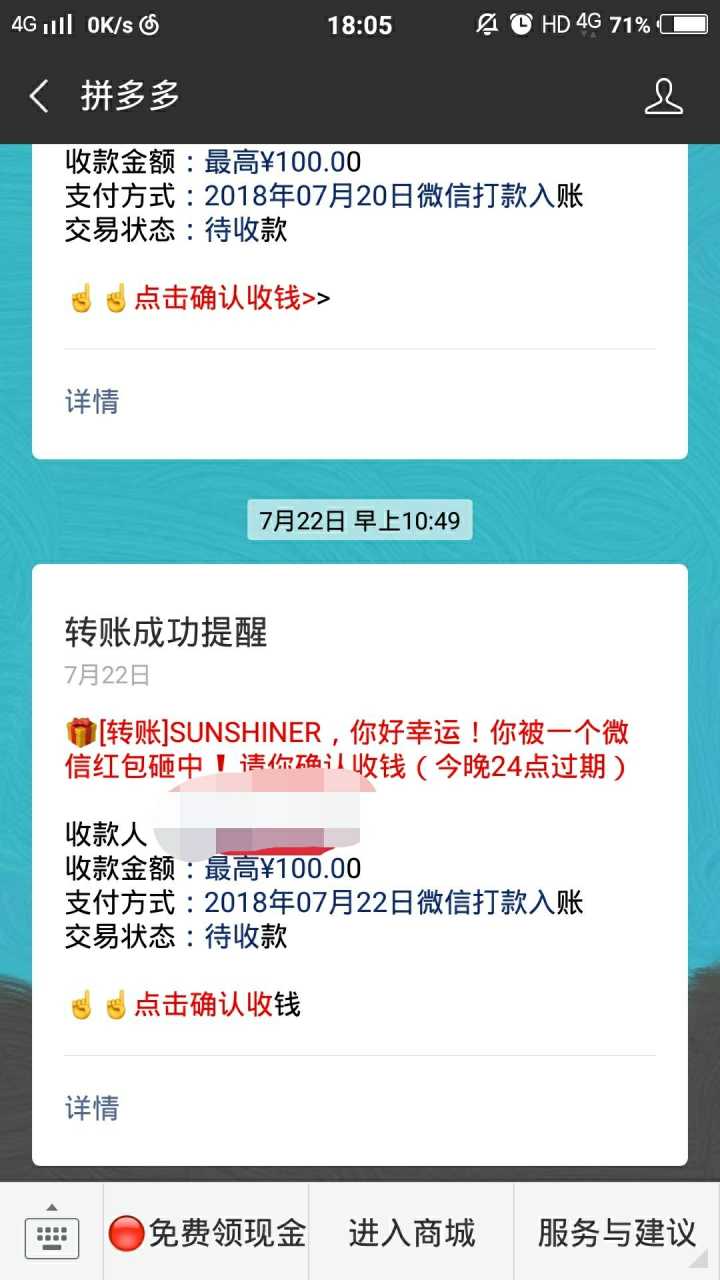
Task: Open the 服务与建议 menu
Action: 617,1233
